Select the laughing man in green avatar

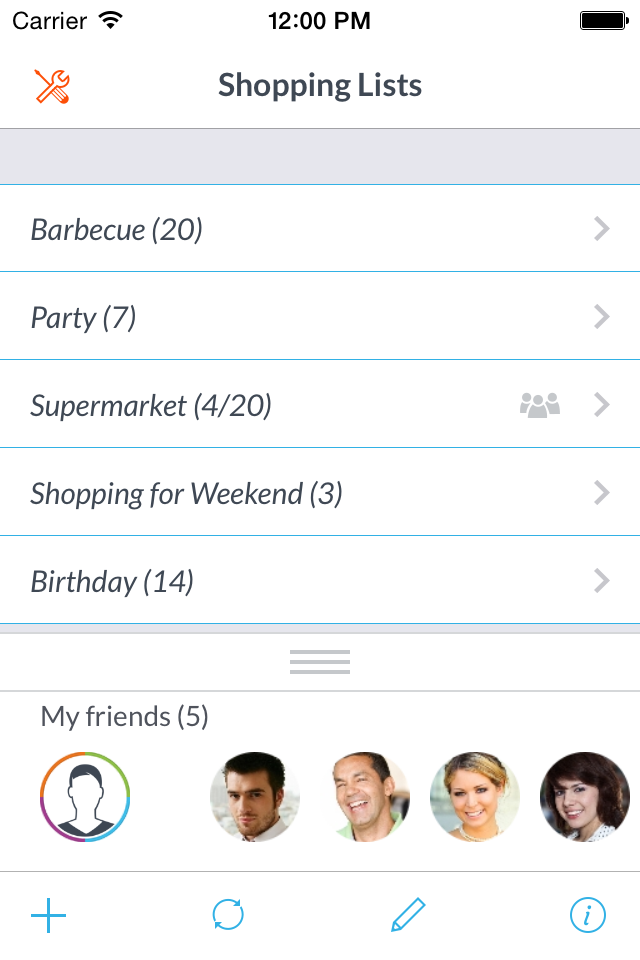coord(370,797)
